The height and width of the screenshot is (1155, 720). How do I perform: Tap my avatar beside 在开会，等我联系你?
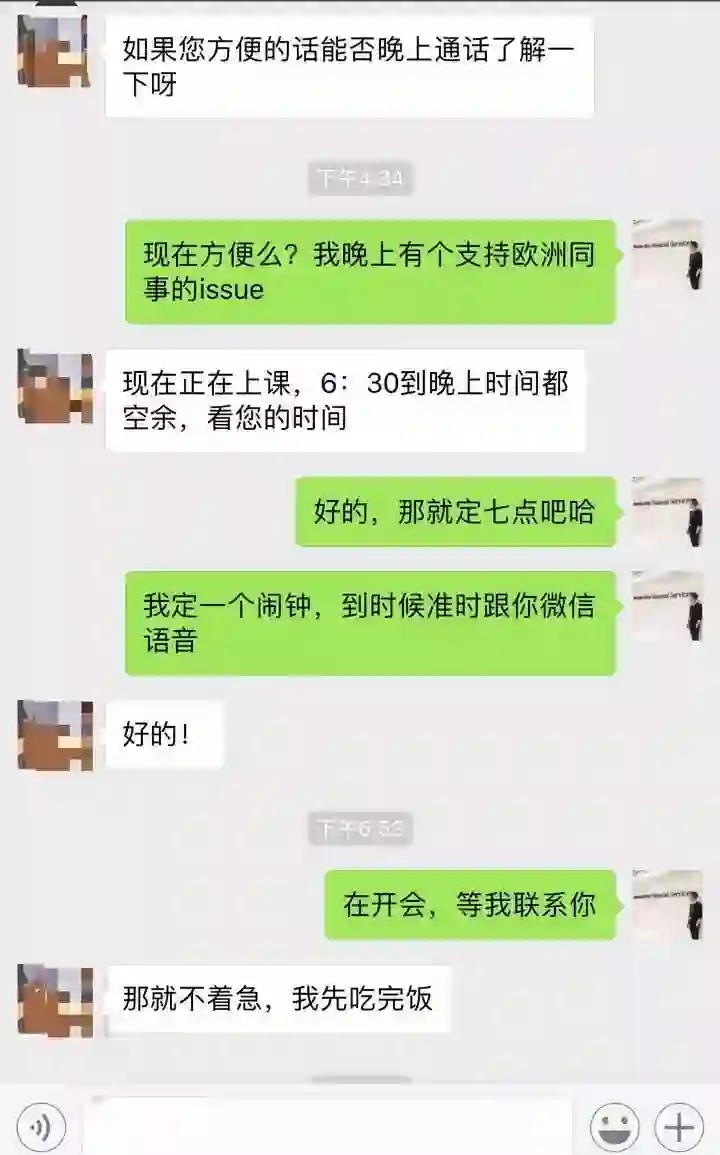[x=667, y=904]
